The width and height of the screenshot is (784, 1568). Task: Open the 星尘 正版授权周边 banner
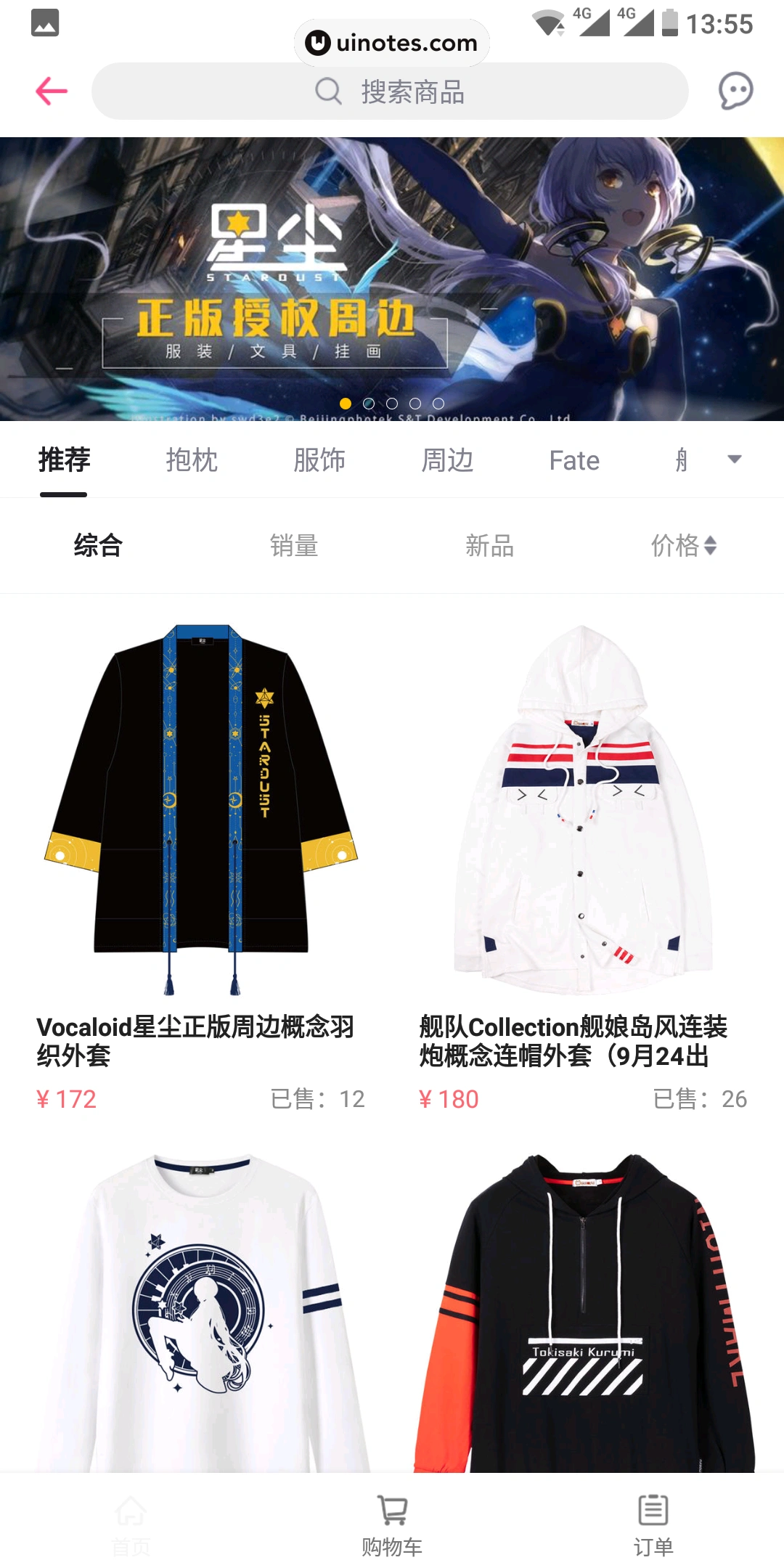tap(392, 279)
